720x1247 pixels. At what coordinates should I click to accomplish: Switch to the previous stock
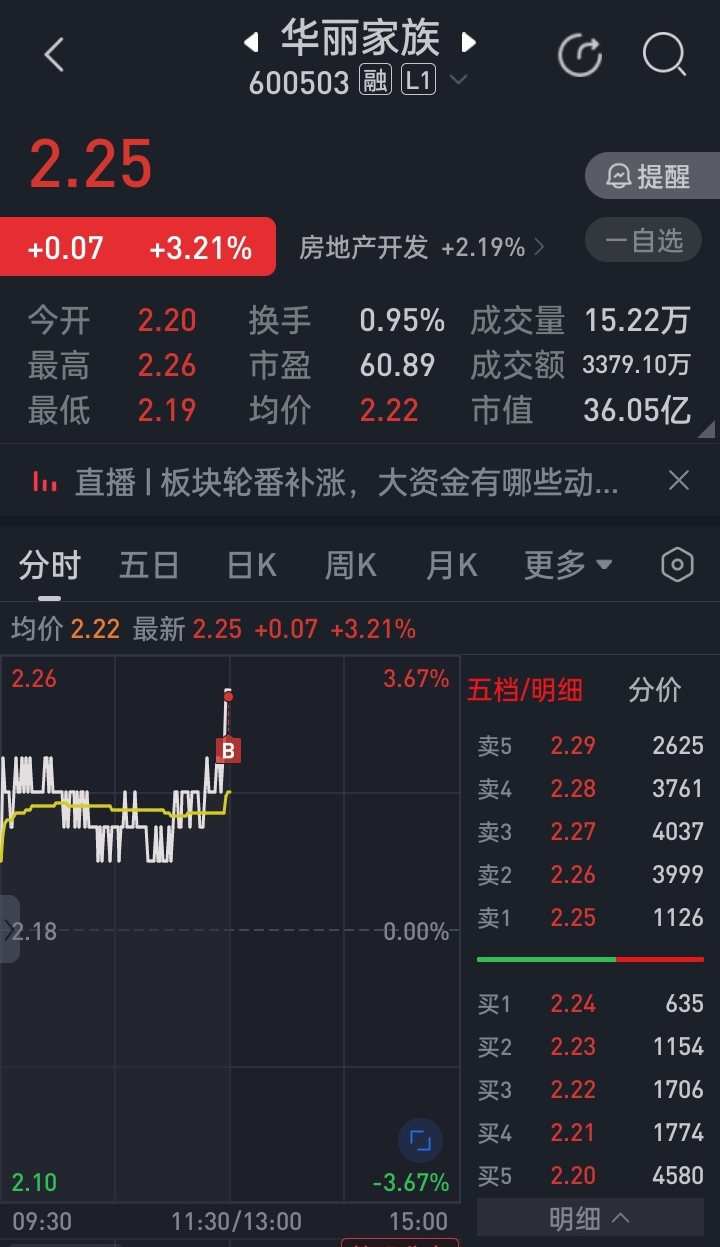[251, 42]
